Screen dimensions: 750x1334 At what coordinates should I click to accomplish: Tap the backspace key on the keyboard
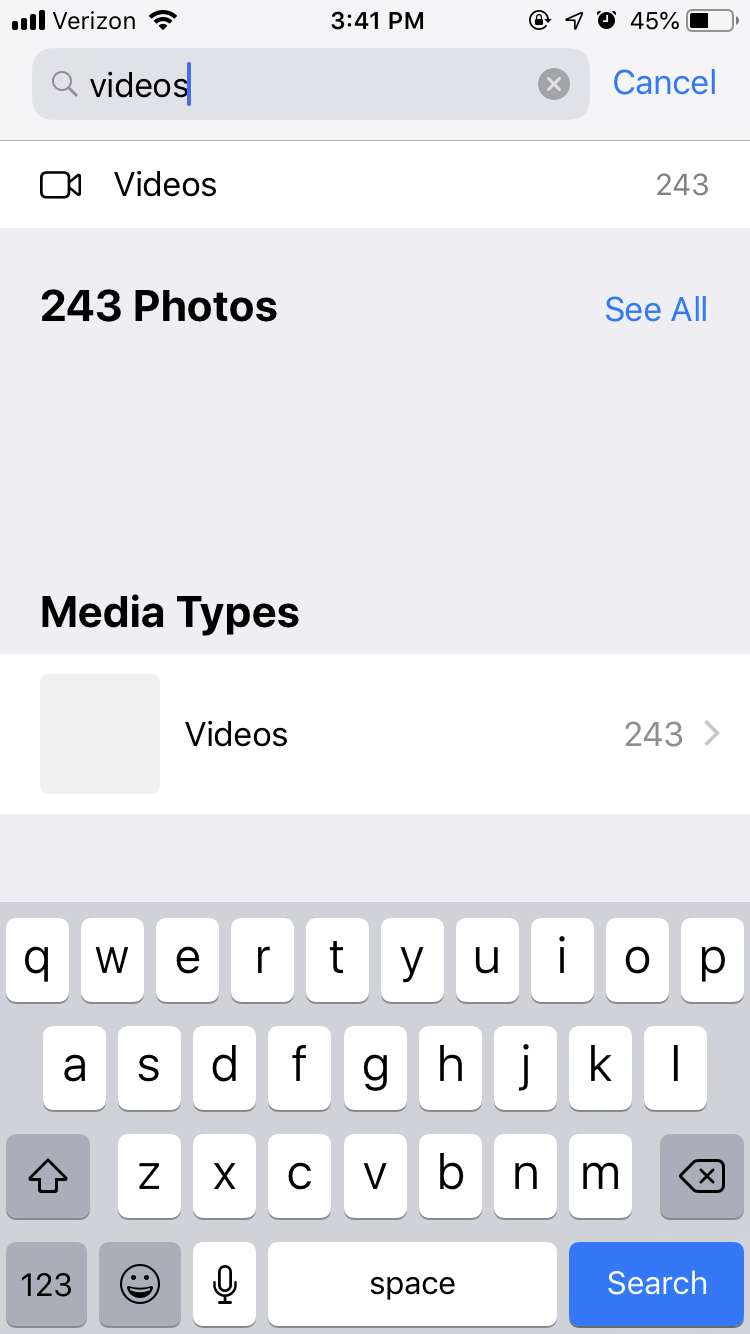[x=701, y=1176]
